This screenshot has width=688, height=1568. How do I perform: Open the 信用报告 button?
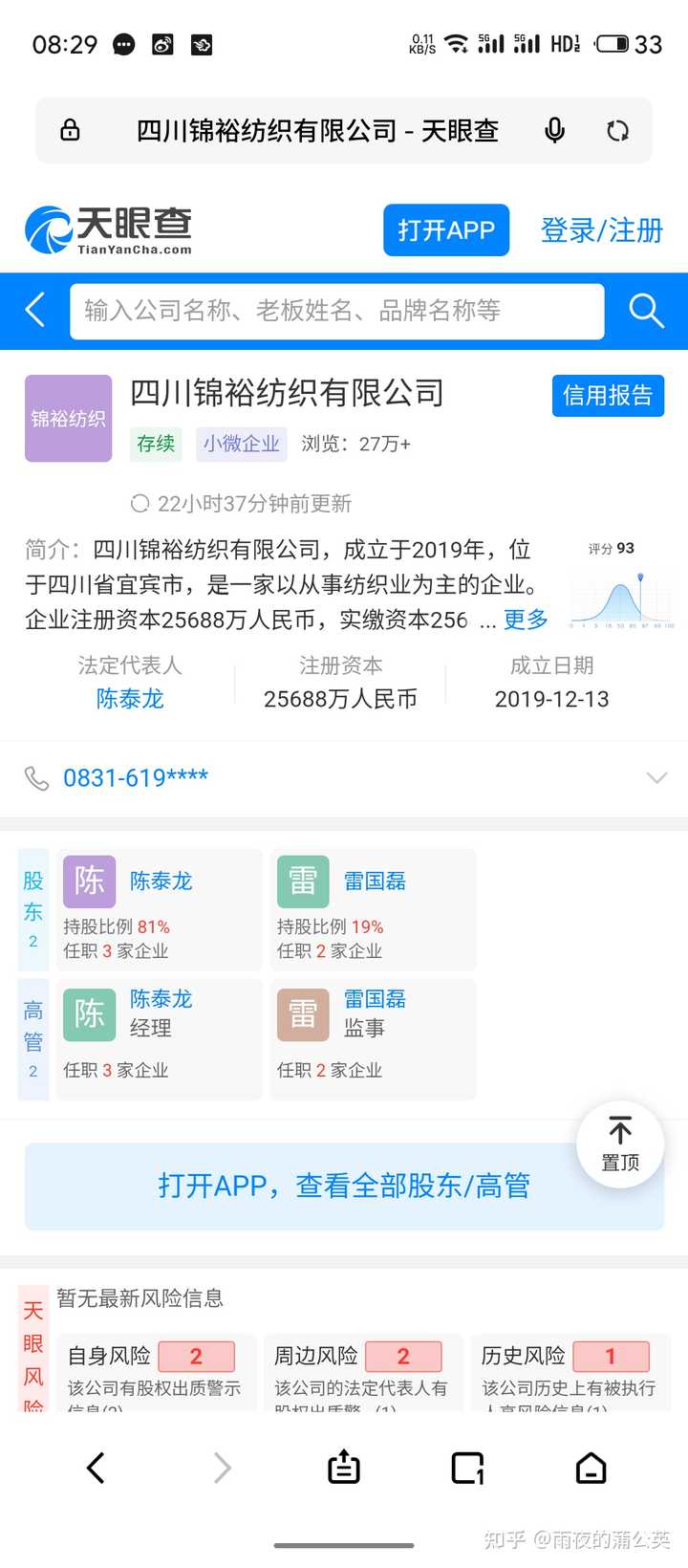pyautogui.click(x=608, y=395)
